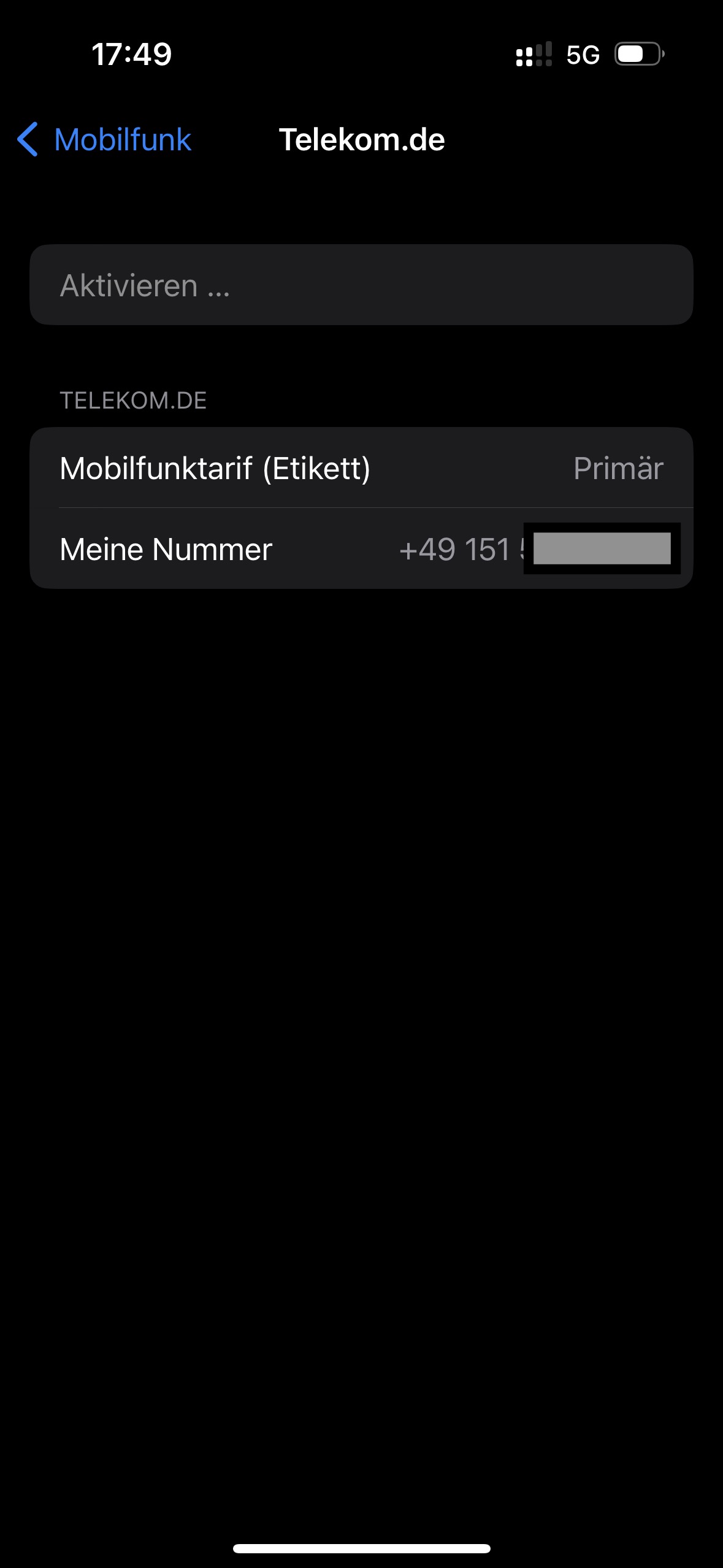Go back to Mobilfunk settings
Screen dimensions: 723x1568
point(104,140)
